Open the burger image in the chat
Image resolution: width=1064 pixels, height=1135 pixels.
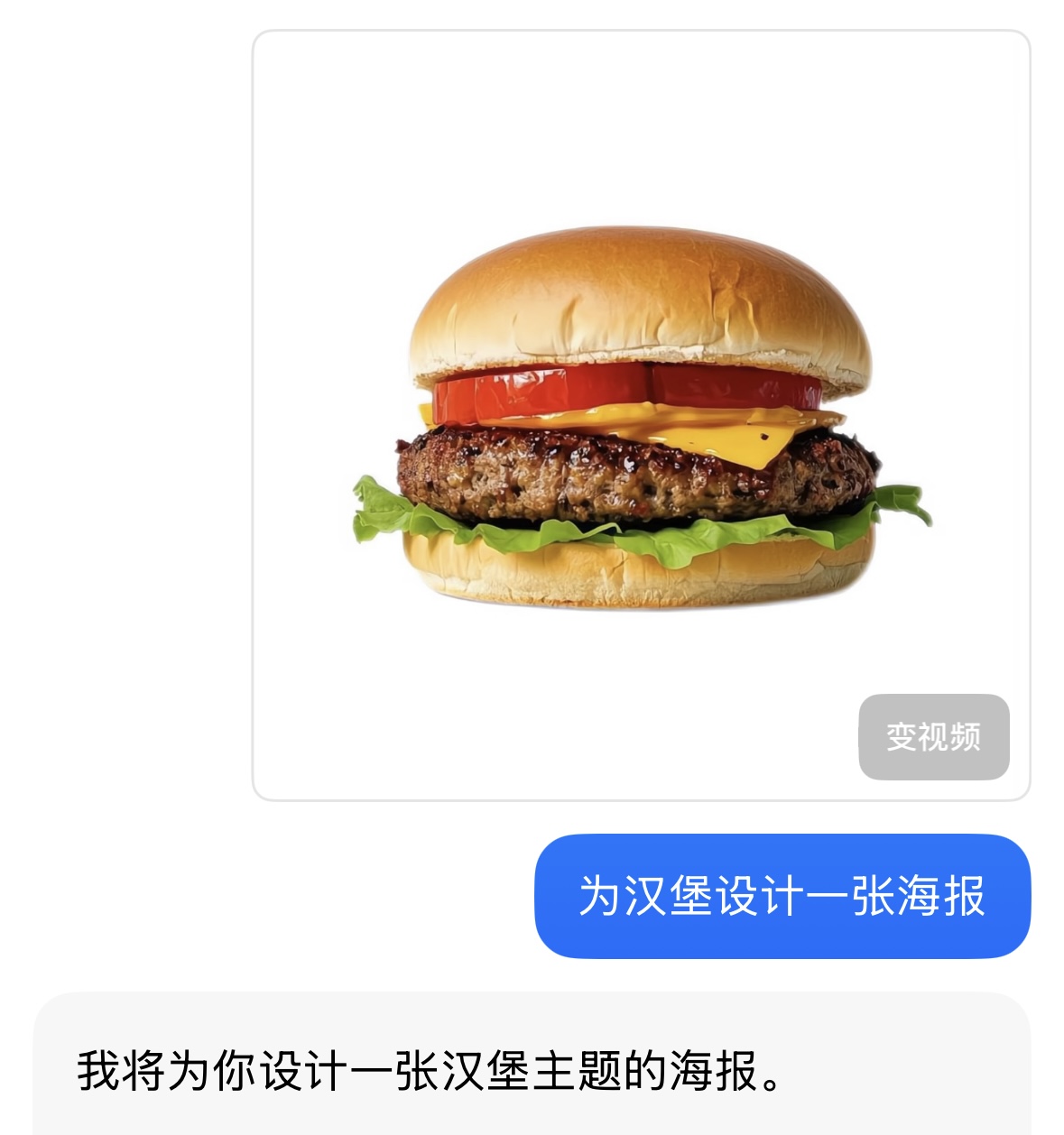(x=641, y=415)
